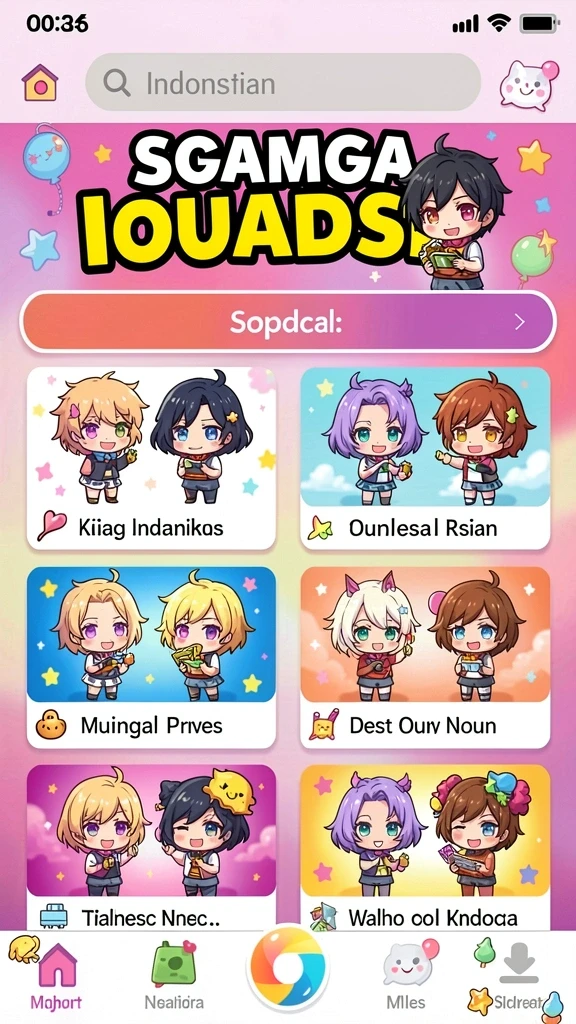Open the cat mascot icon at top

pyautogui.click(x=528, y=84)
